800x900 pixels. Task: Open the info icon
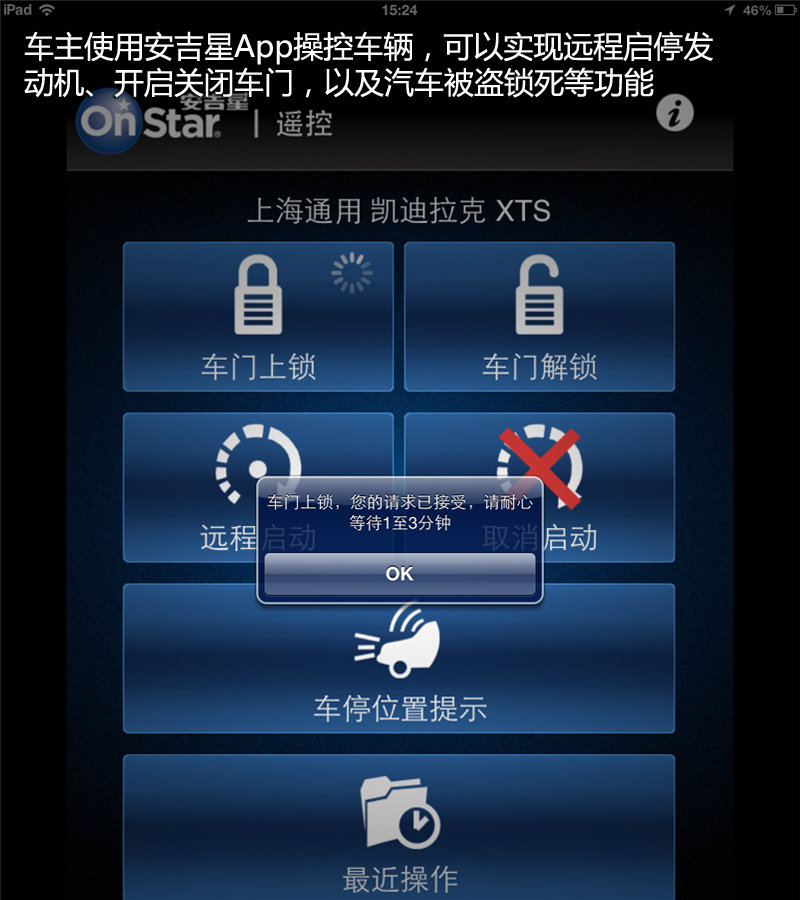click(675, 114)
